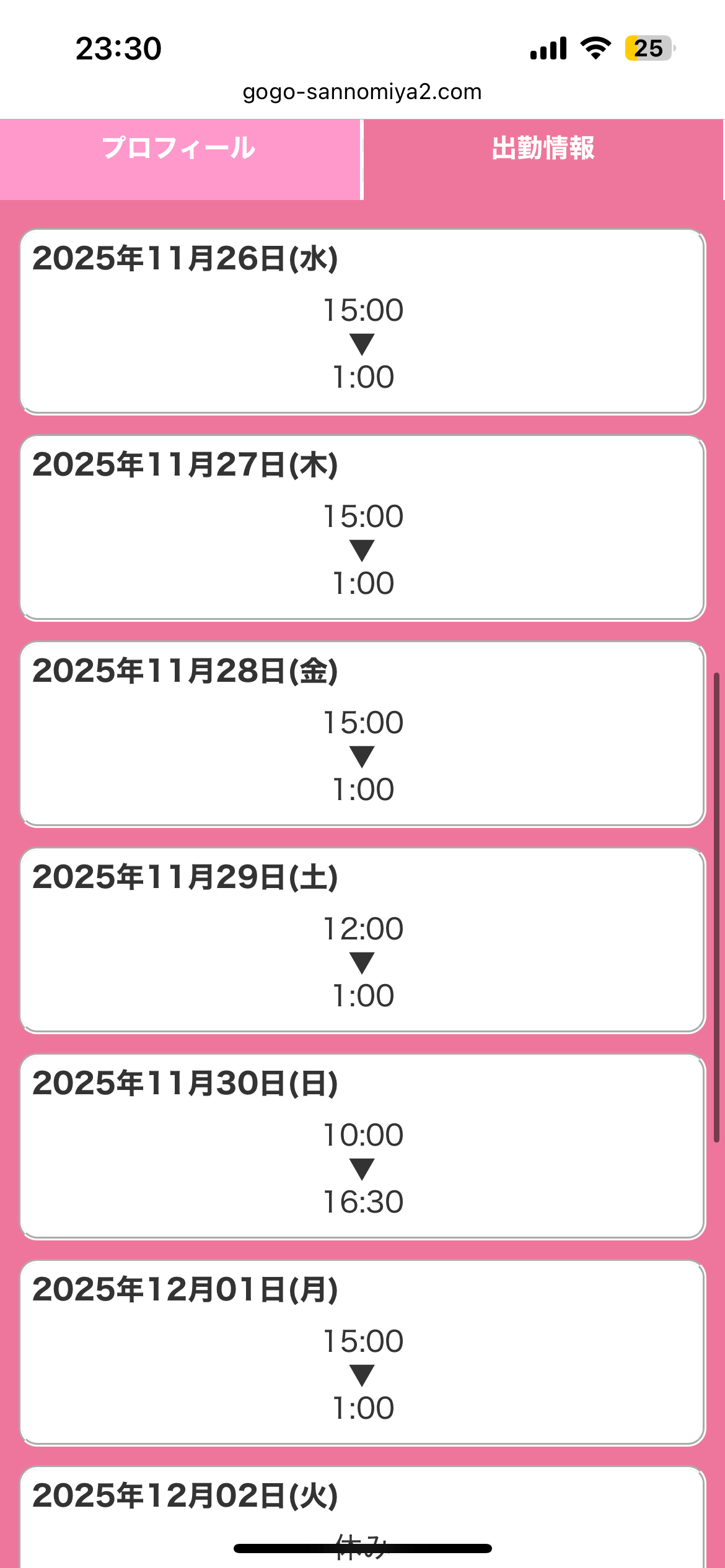Tap the gogo-sannomiya2.com address bar

tap(362, 92)
